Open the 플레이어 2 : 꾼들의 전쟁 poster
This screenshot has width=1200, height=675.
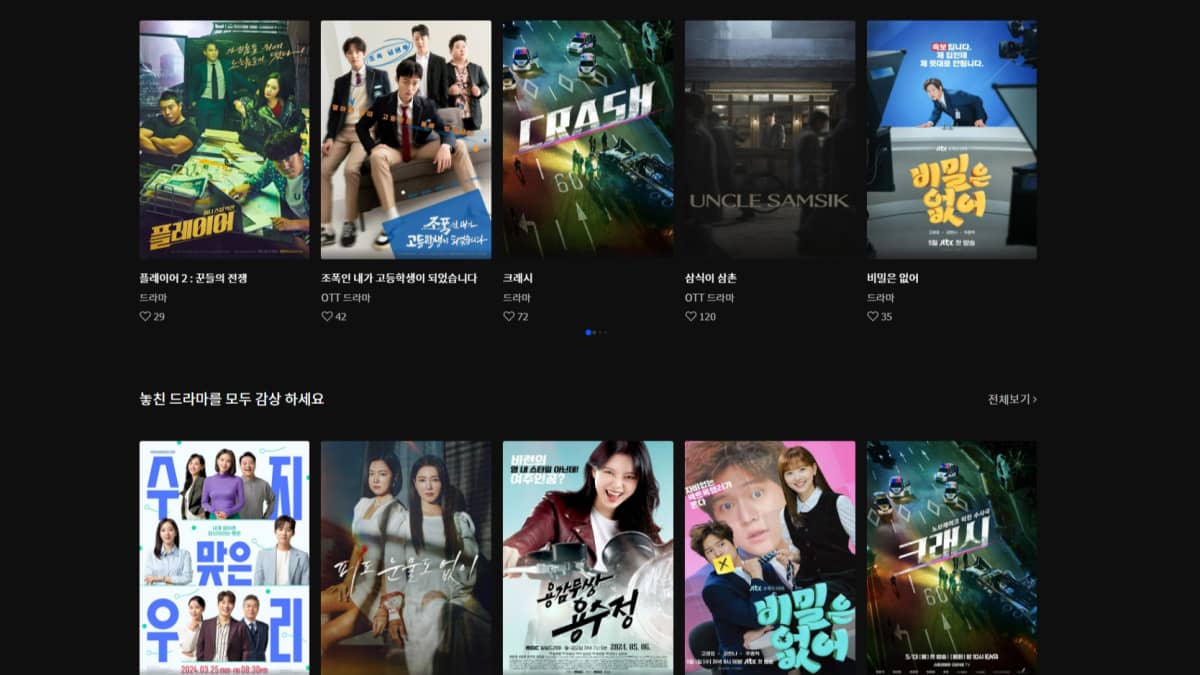pos(224,140)
